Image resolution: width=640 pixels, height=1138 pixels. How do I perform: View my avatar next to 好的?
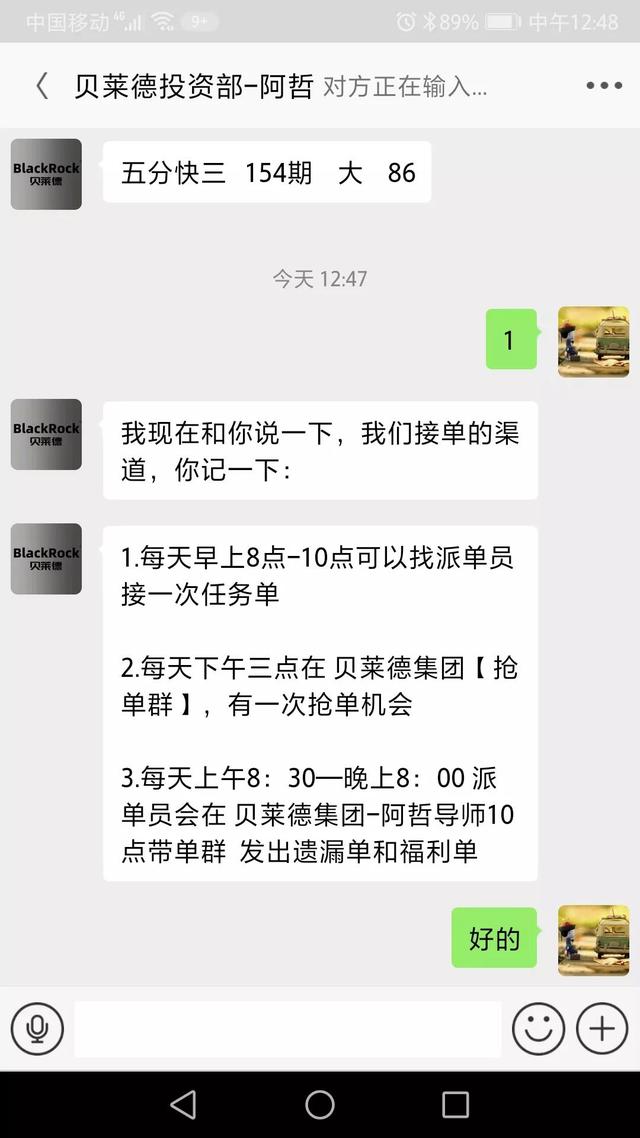[x=593, y=940]
